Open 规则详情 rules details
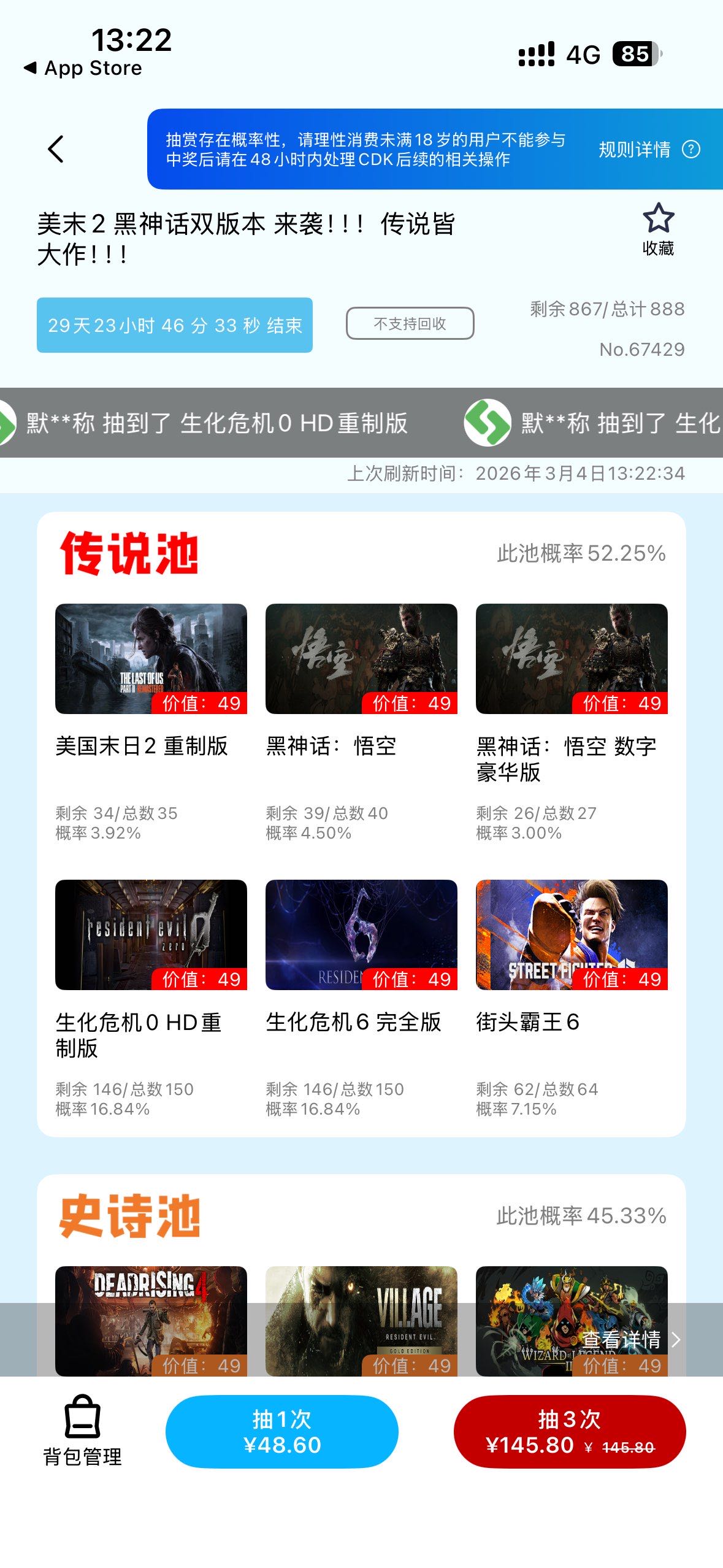 coord(648,150)
